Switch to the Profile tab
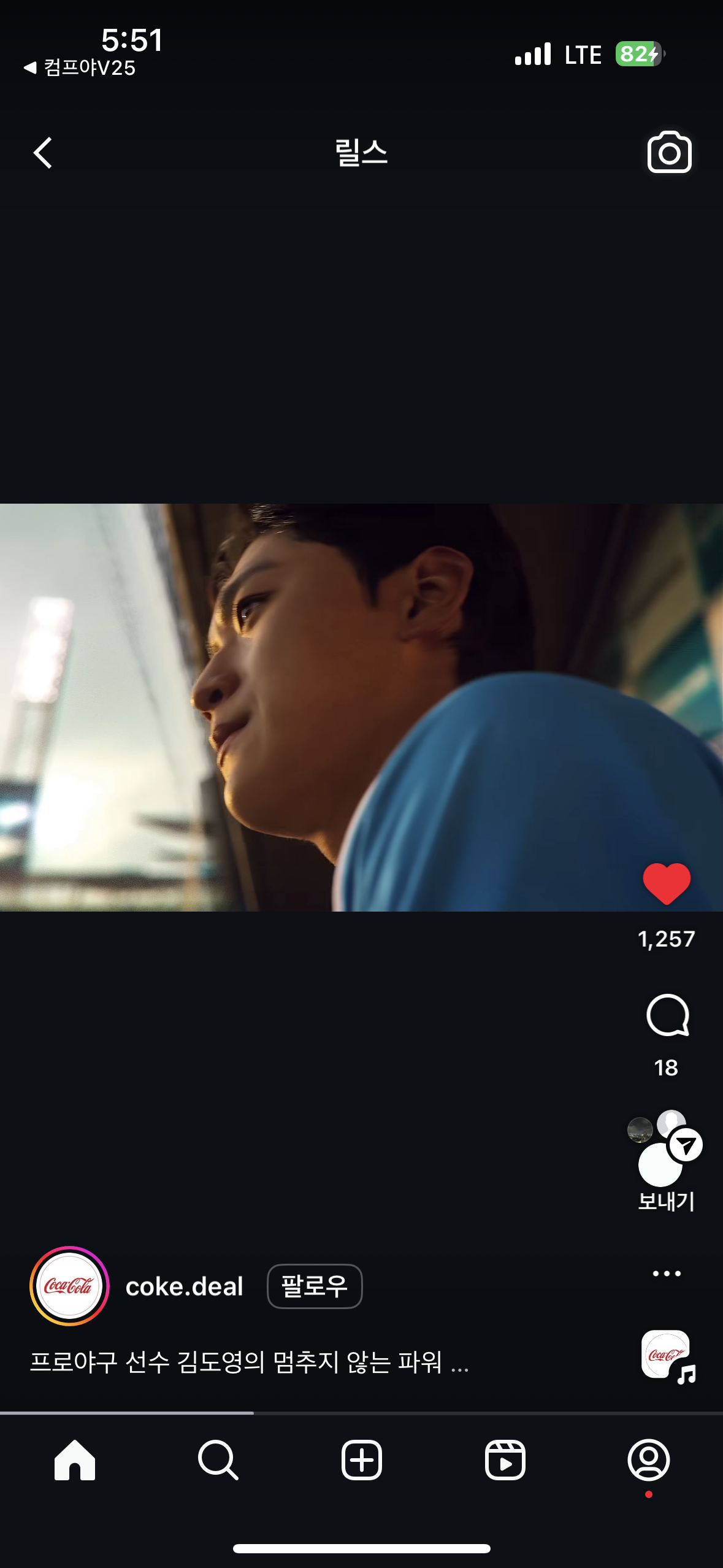Image resolution: width=723 pixels, height=1568 pixels. (x=648, y=1461)
